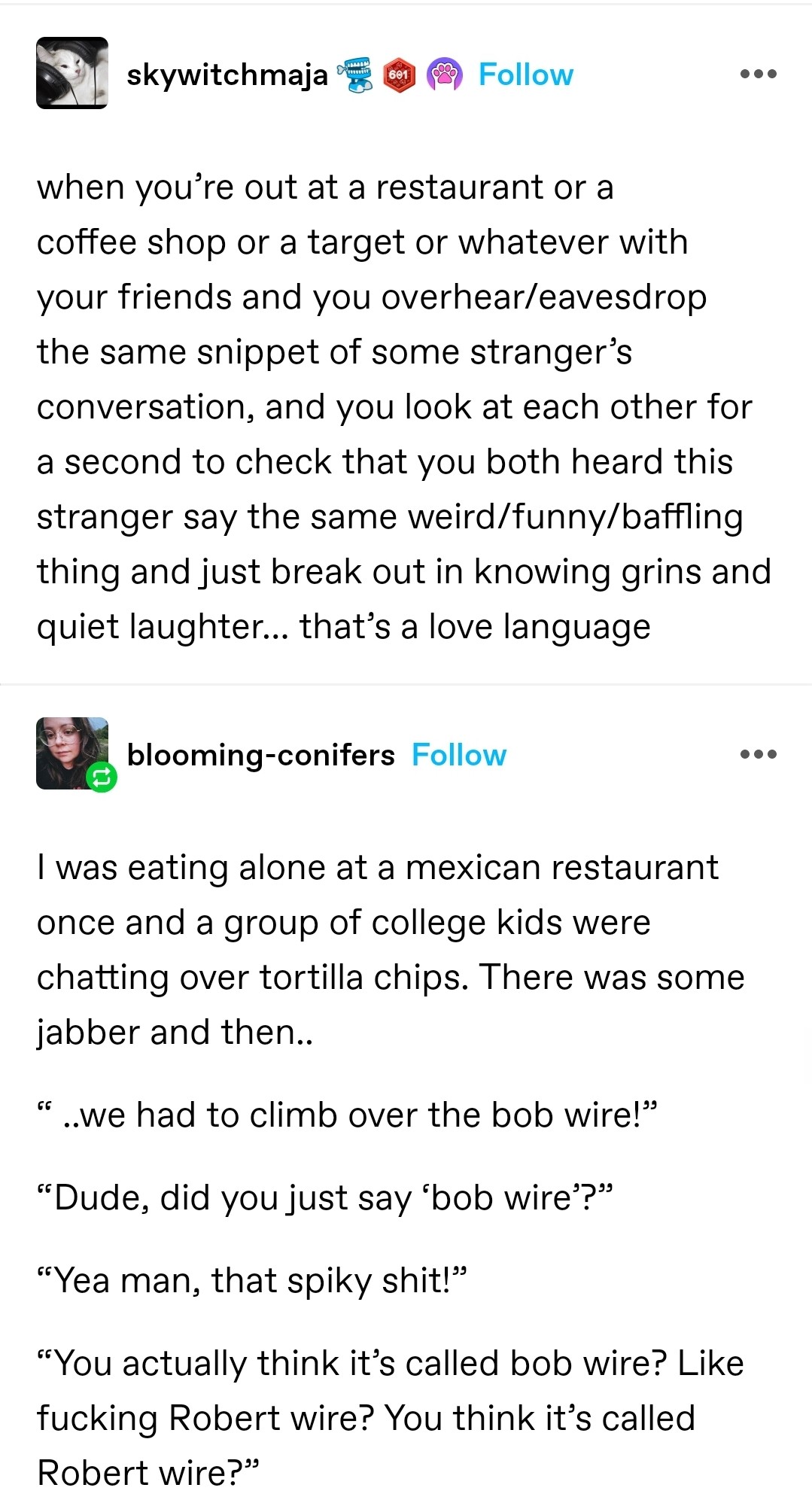Tap the purple paw badge beside skywitchmaja
Image resolution: width=812 pixels, height=1509 pixels.
(x=444, y=75)
